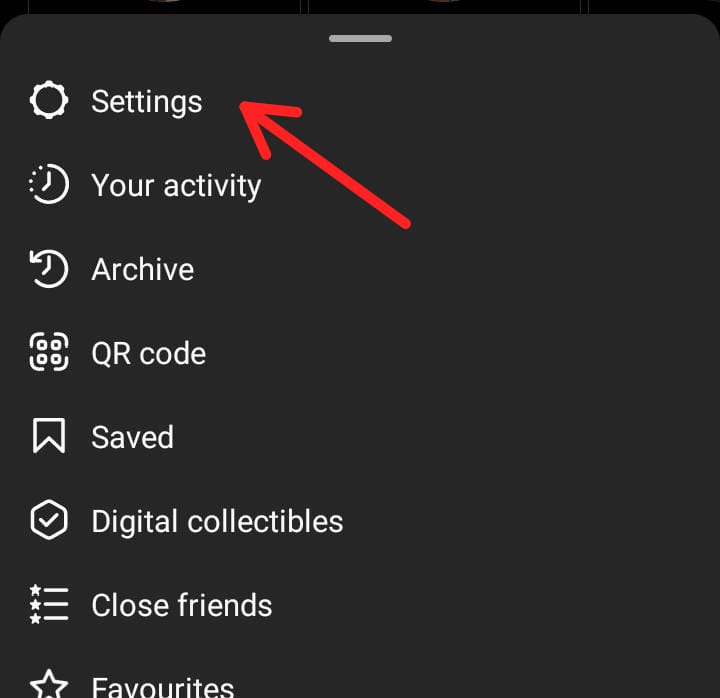This screenshot has height=698, width=720.
Task: Open Close friends list
Action: [x=181, y=606]
